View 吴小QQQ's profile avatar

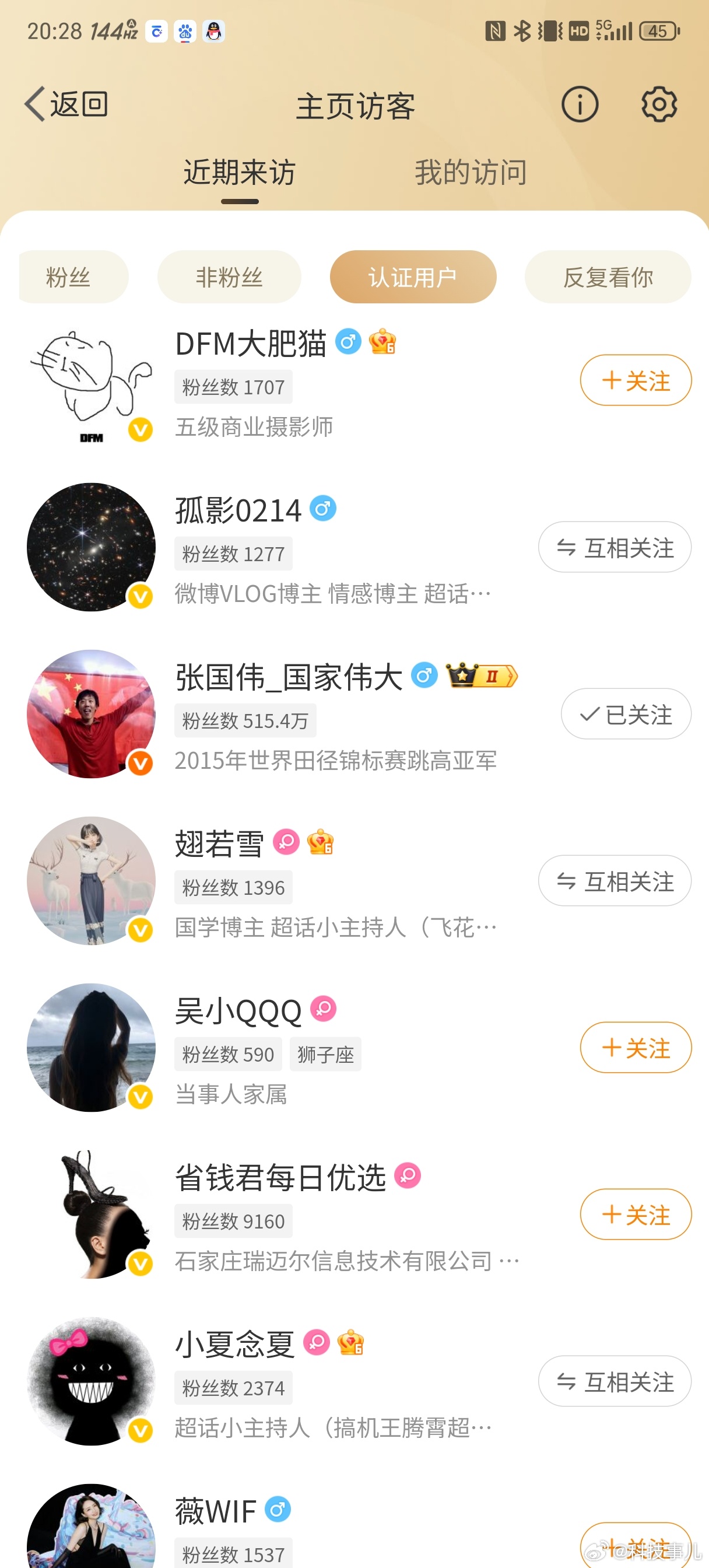(92, 1048)
